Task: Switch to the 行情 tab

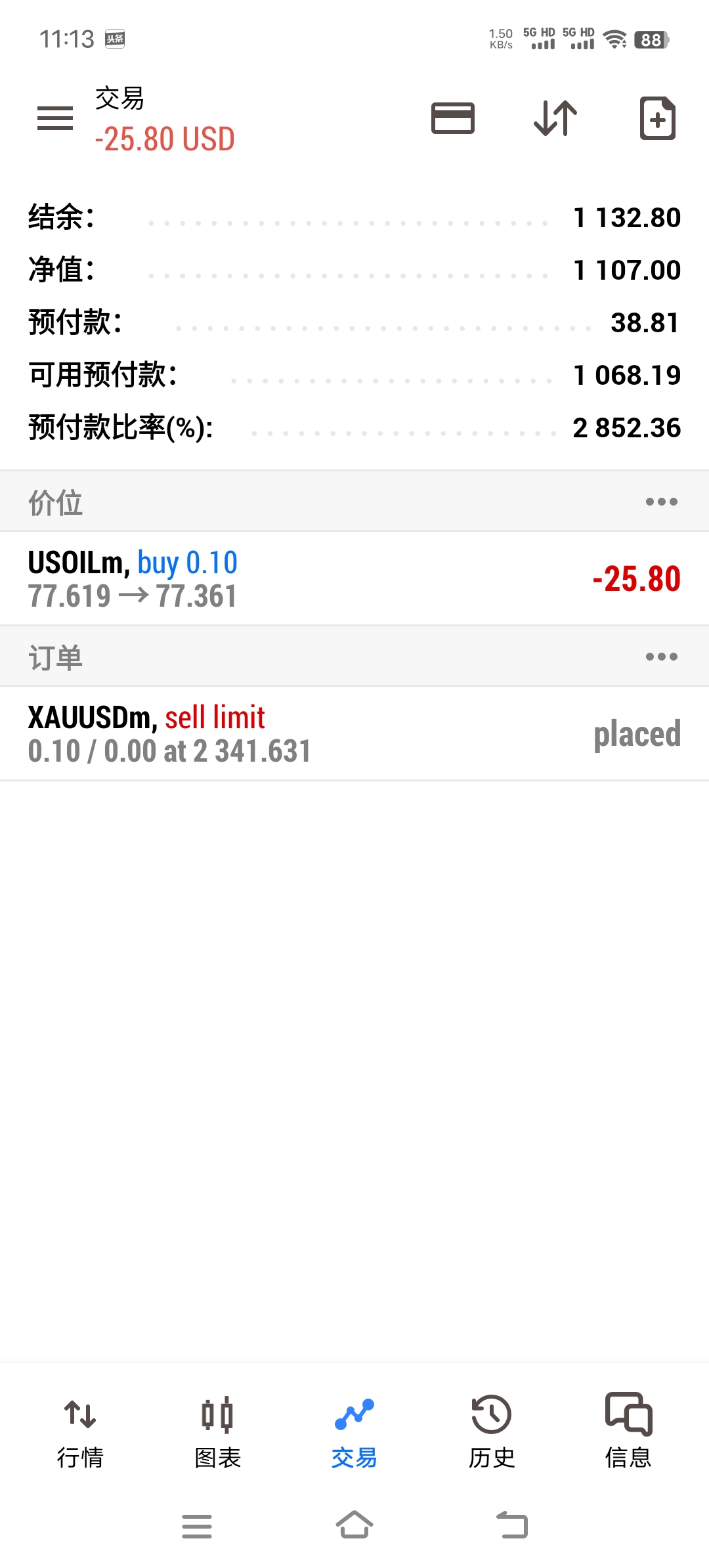Action: point(80,1431)
